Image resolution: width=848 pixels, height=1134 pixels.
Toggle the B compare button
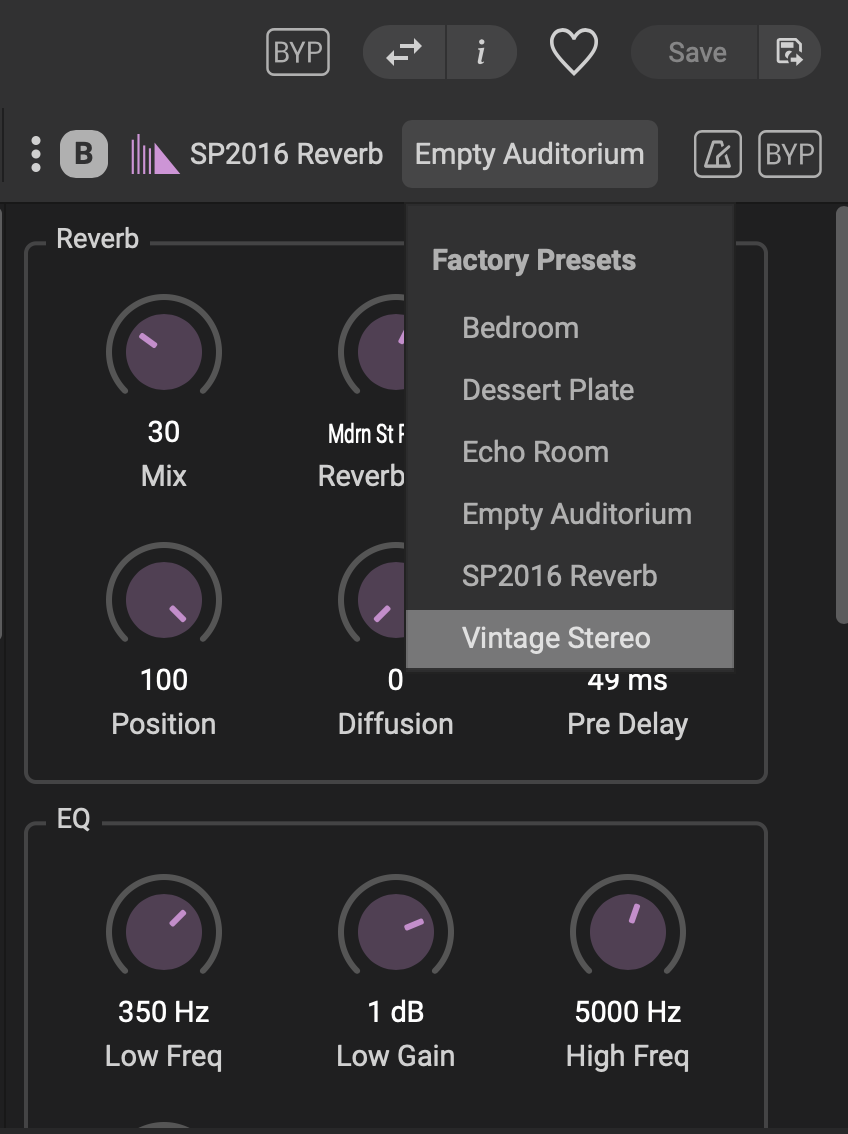pos(84,154)
